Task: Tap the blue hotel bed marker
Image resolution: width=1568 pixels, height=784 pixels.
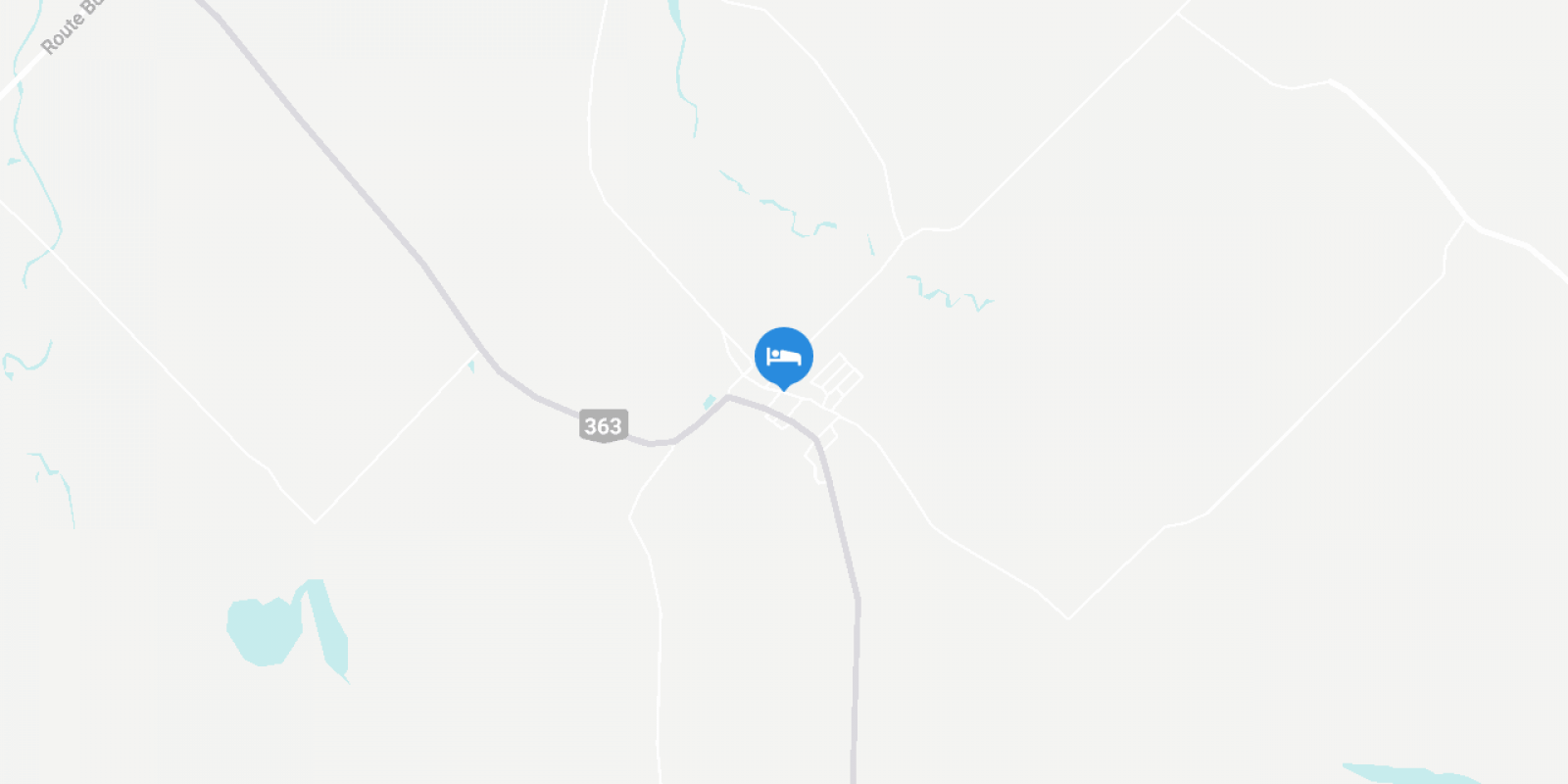Action: coord(783,357)
